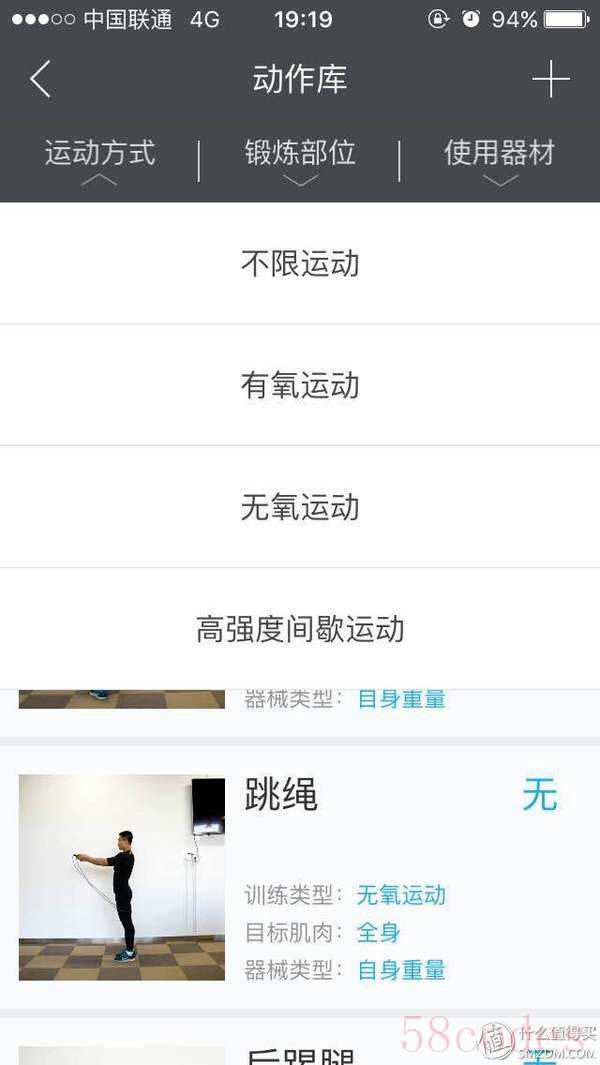Go back from the 动作库 screen
Screen dimensions: 600x1065
click(x=40, y=79)
